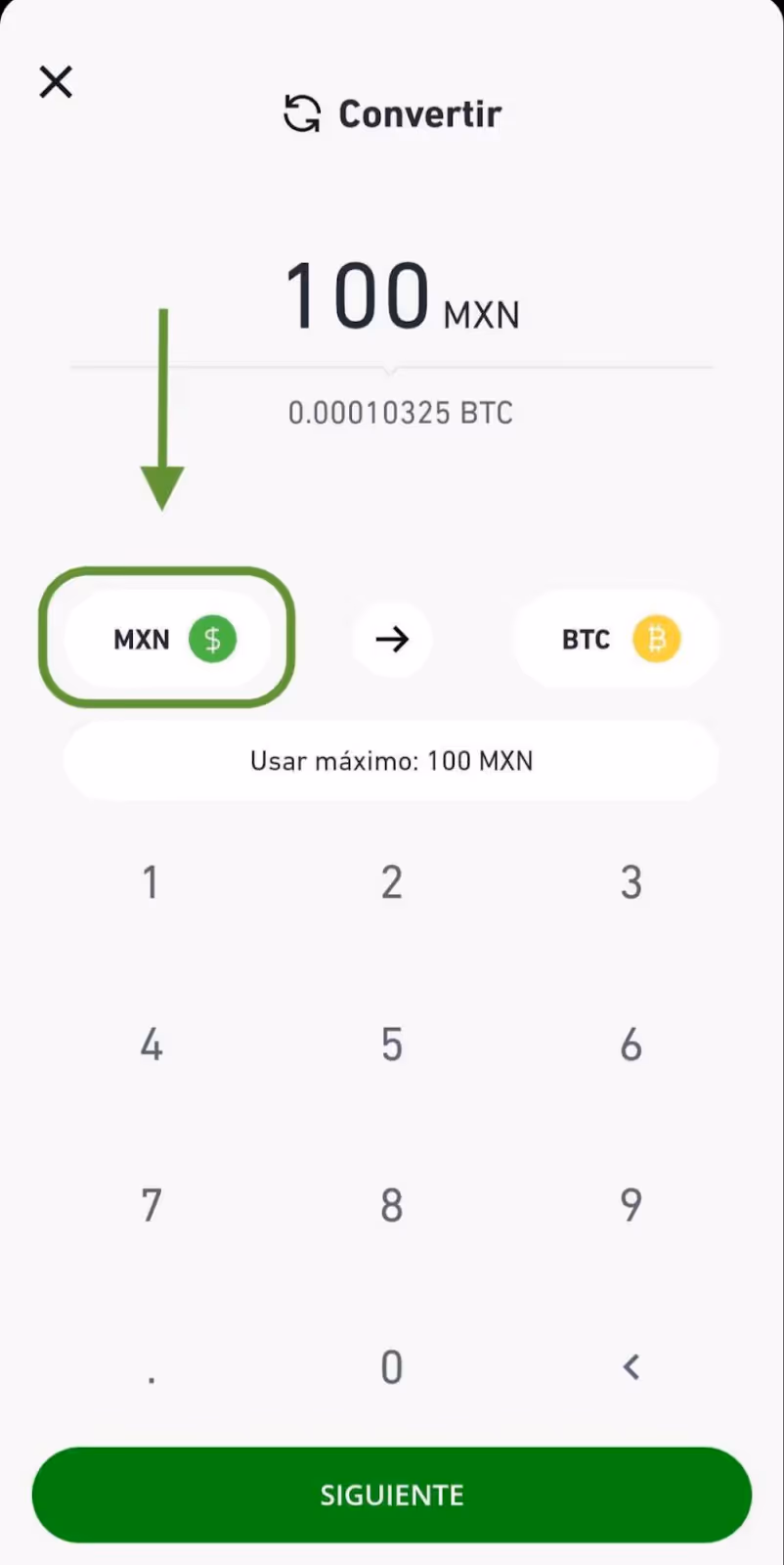Enter digit 4 on the keypad

coord(151,1045)
